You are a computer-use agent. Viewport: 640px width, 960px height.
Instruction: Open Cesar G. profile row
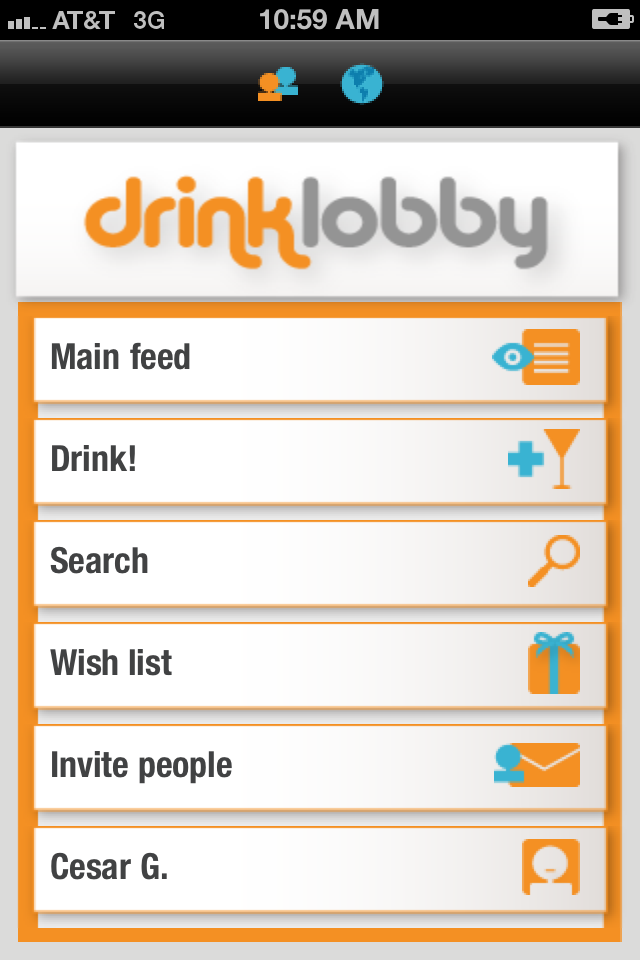[x=320, y=868]
